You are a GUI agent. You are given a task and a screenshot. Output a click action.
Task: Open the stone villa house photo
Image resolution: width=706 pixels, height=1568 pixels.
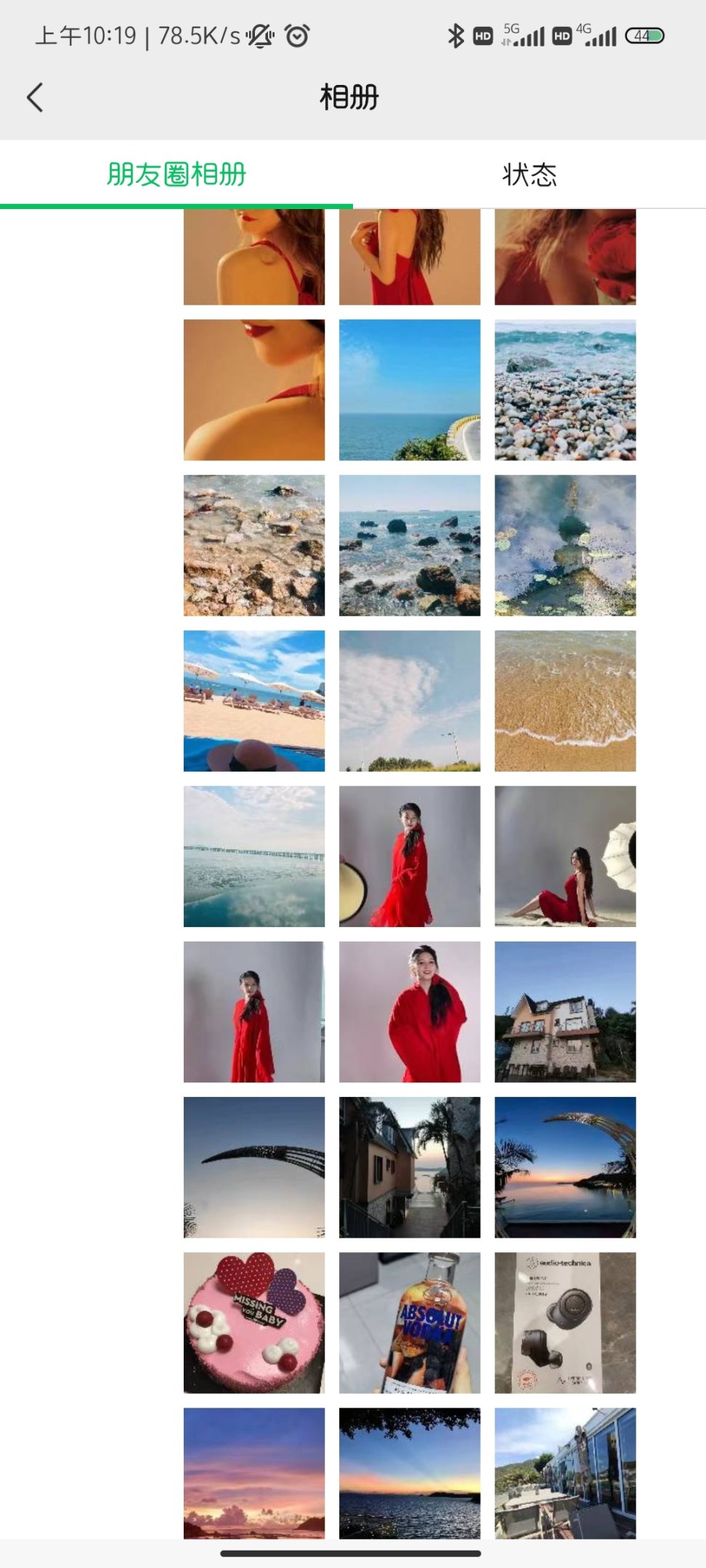click(x=564, y=1011)
